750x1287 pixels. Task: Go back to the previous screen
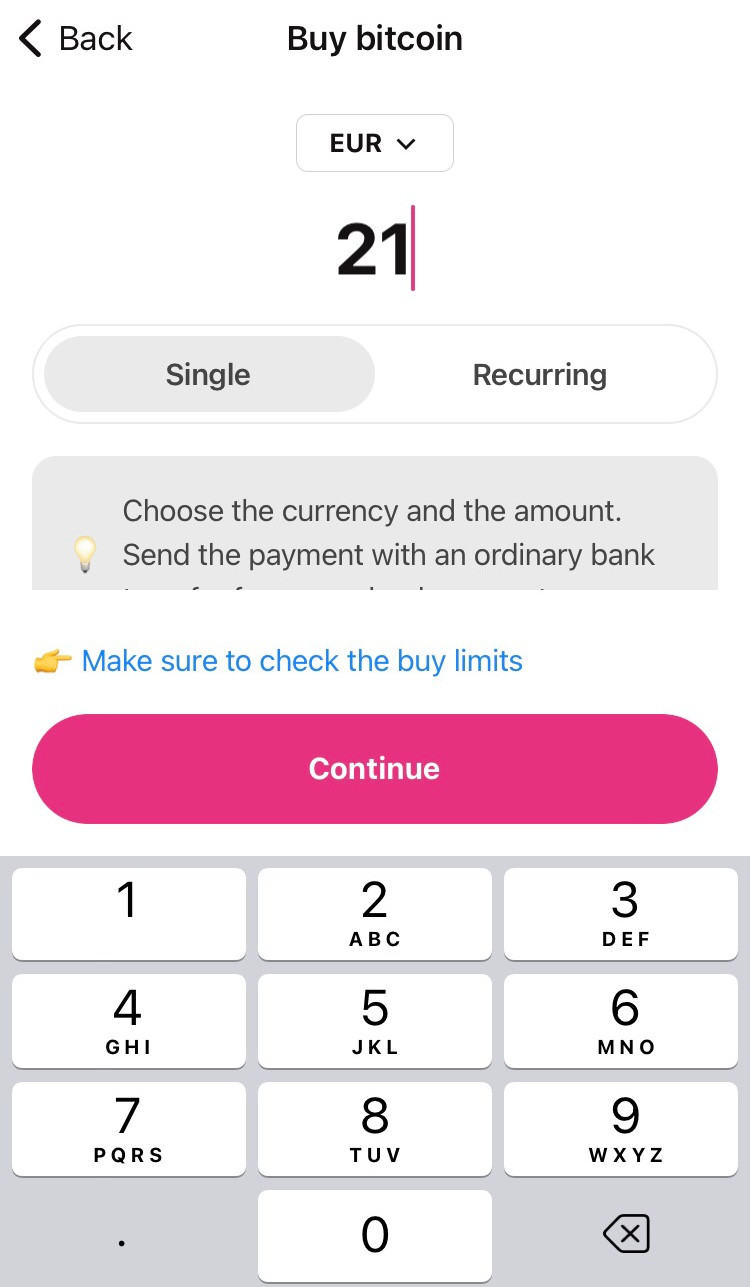tap(75, 39)
